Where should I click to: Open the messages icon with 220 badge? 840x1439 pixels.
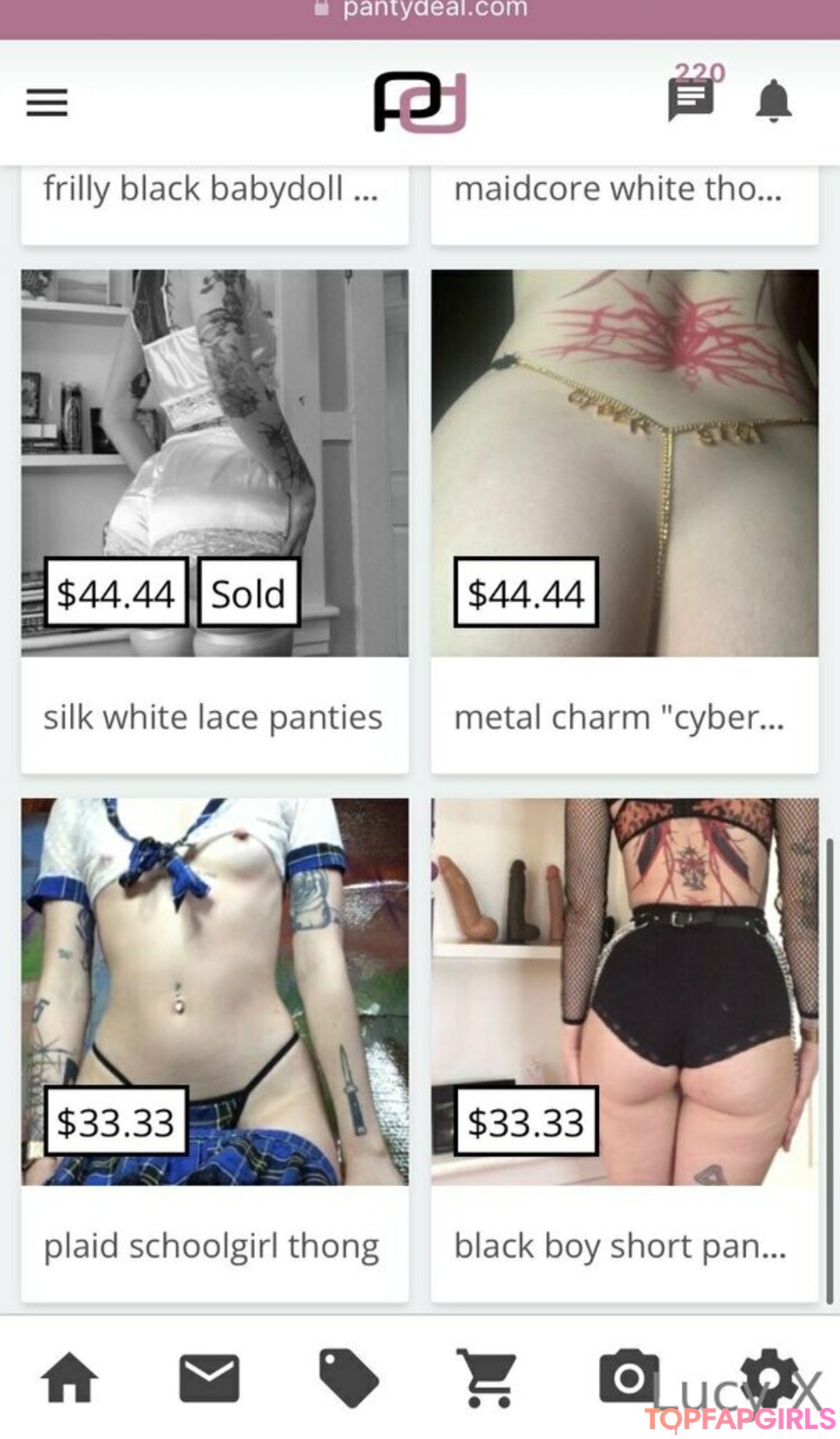690,99
